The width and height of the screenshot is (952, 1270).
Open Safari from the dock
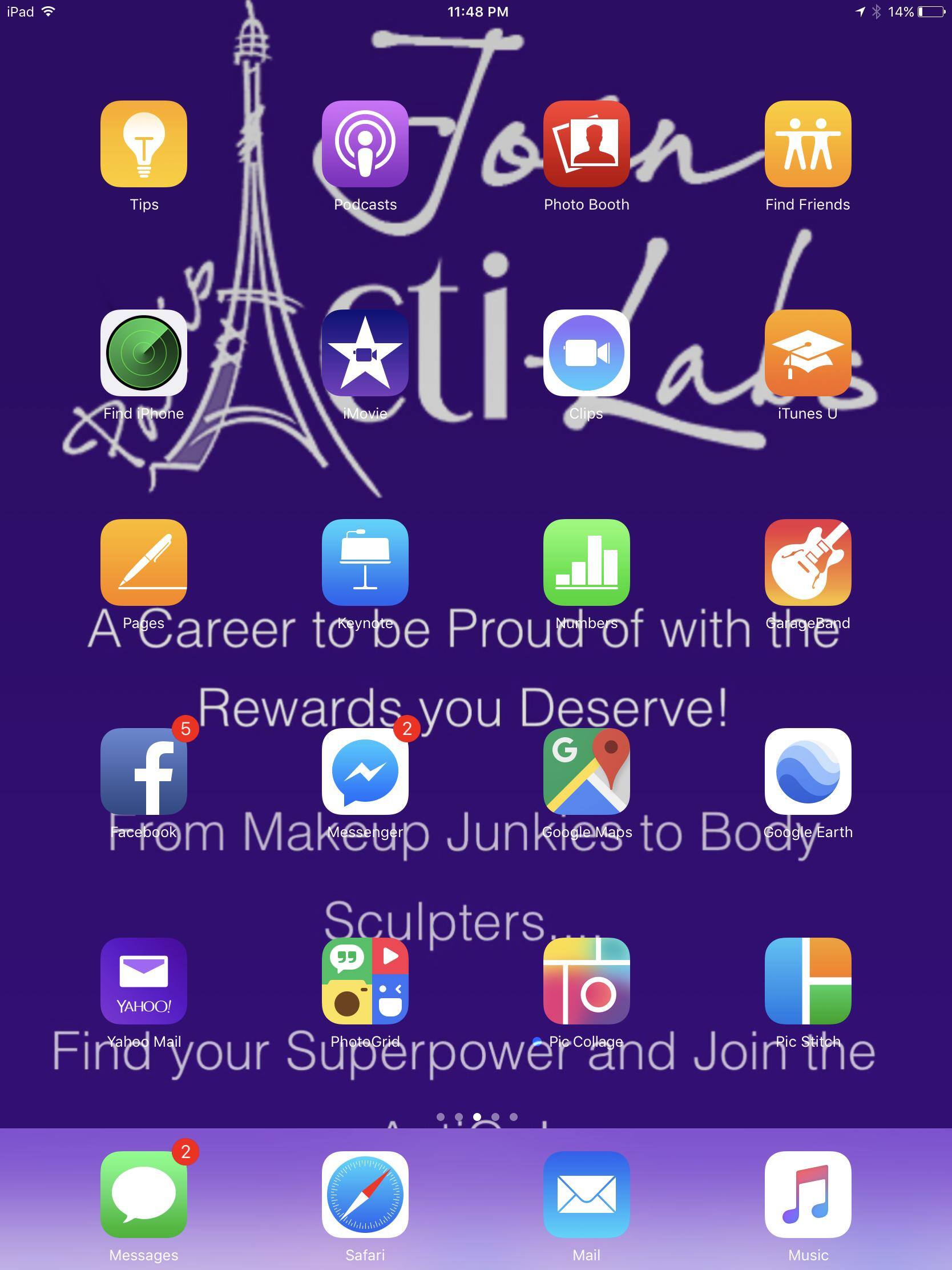click(x=365, y=1195)
